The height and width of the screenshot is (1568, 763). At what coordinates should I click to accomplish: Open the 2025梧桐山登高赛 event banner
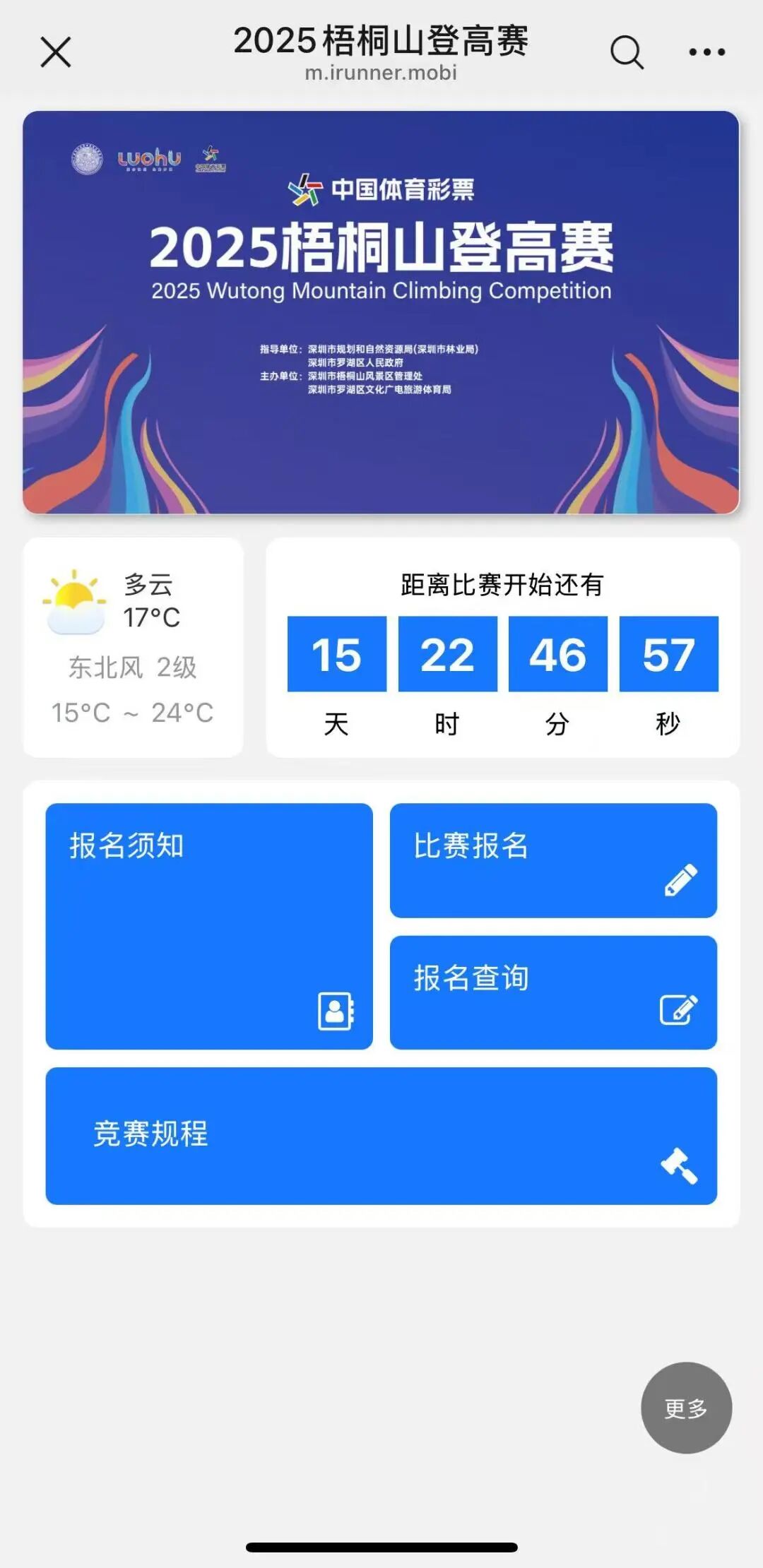381,311
